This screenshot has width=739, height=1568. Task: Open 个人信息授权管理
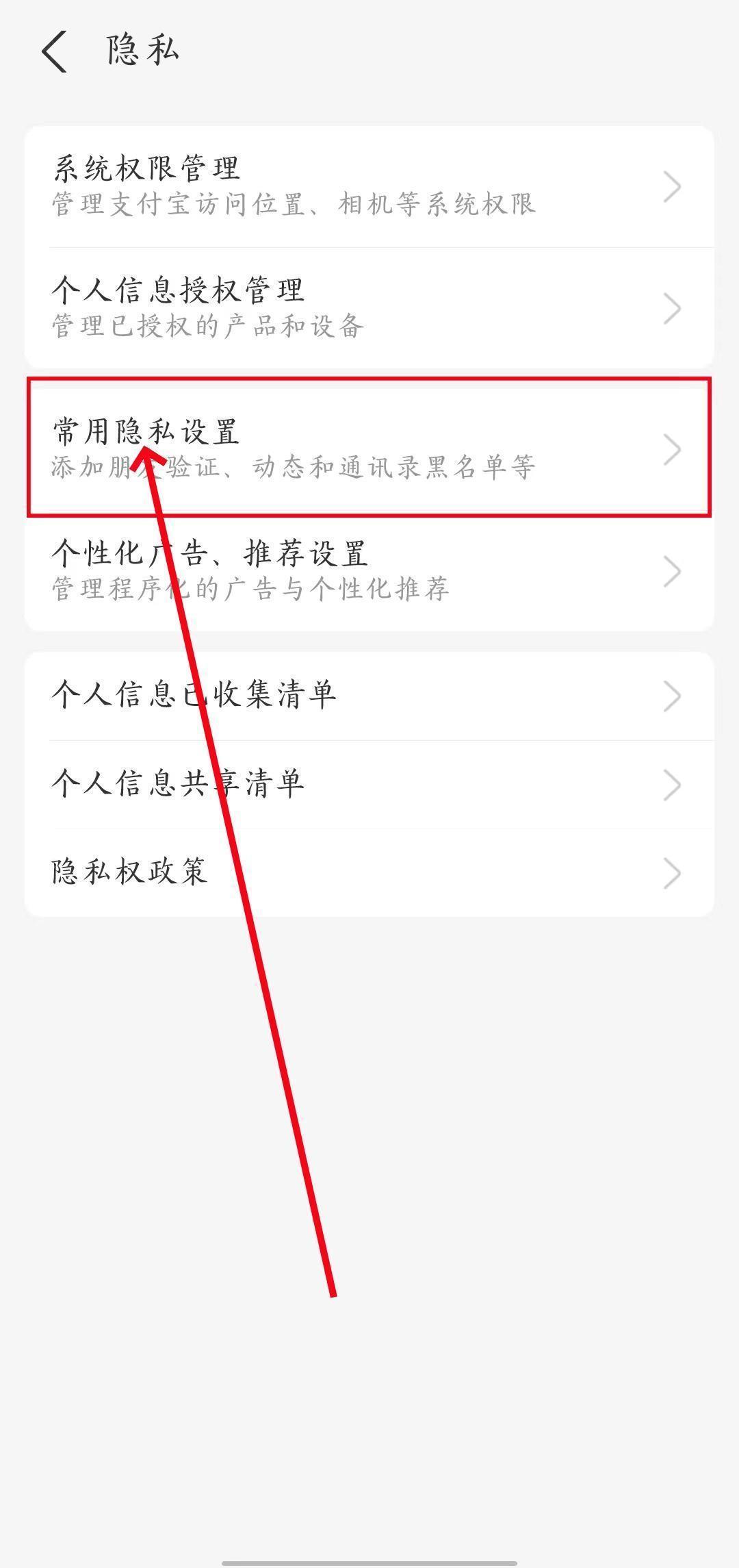tap(369, 308)
